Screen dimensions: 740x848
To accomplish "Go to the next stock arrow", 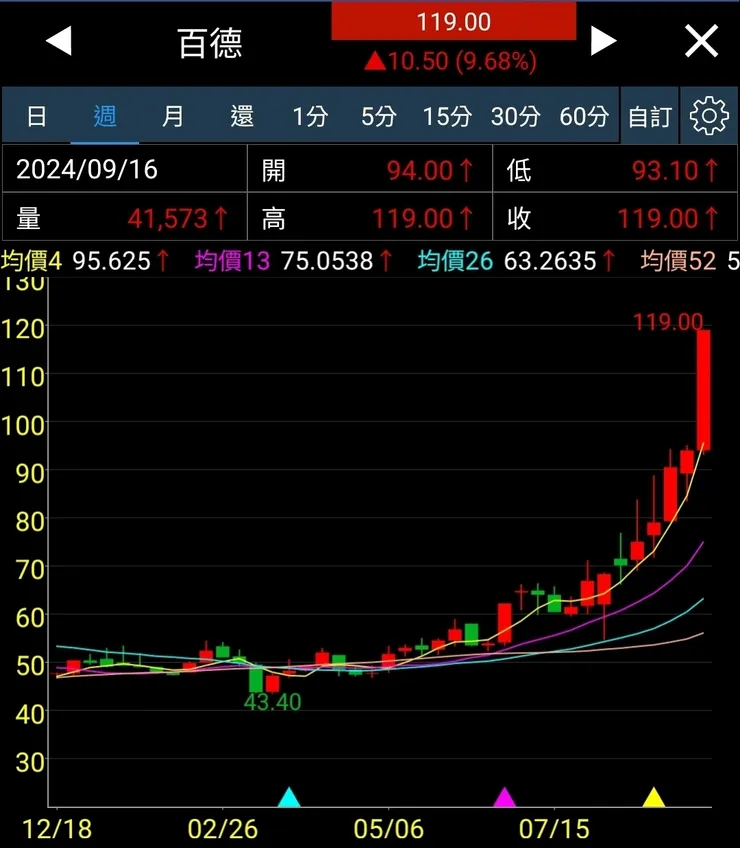I will 603,41.
